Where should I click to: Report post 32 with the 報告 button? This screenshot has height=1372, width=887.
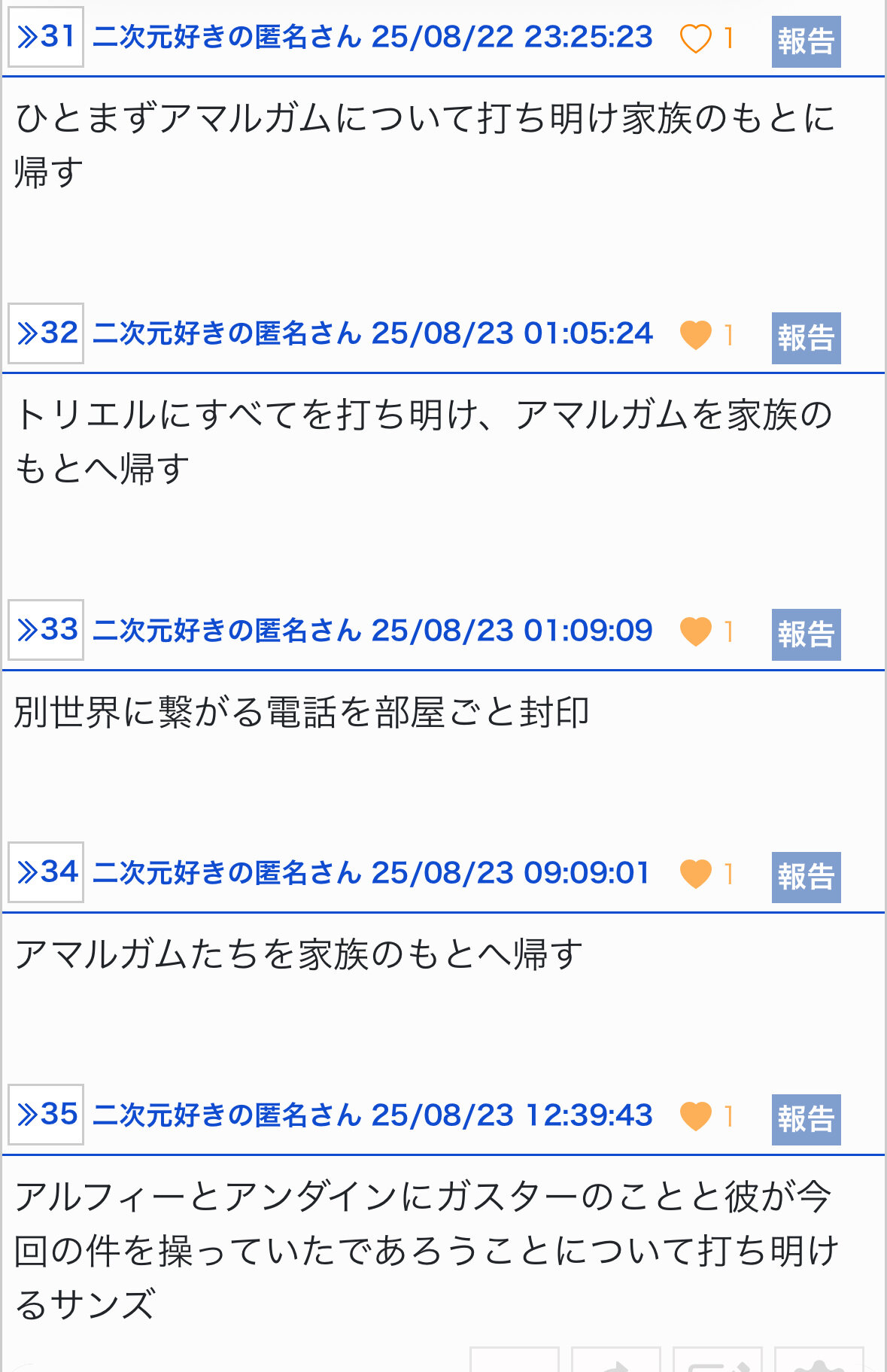pos(806,338)
